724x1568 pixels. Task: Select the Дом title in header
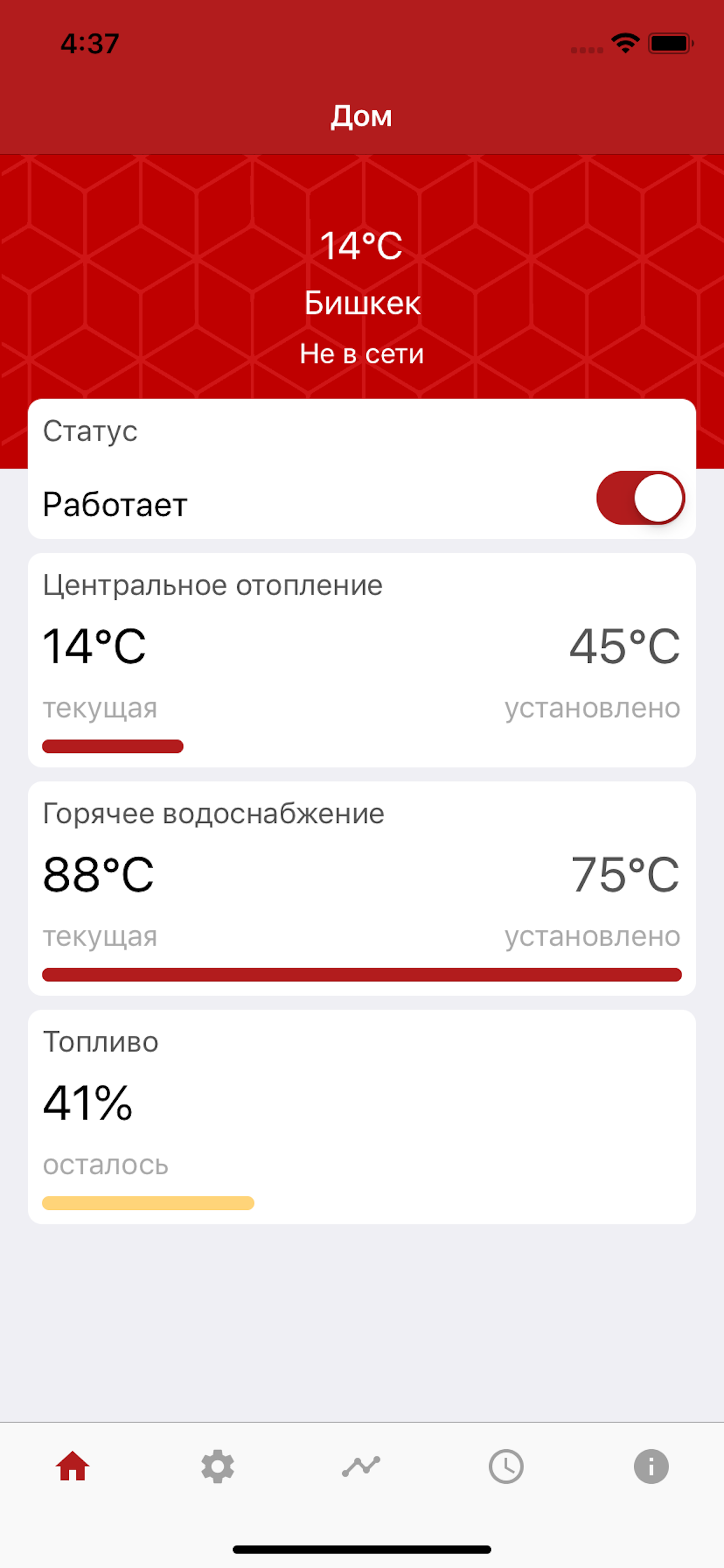click(x=362, y=116)
